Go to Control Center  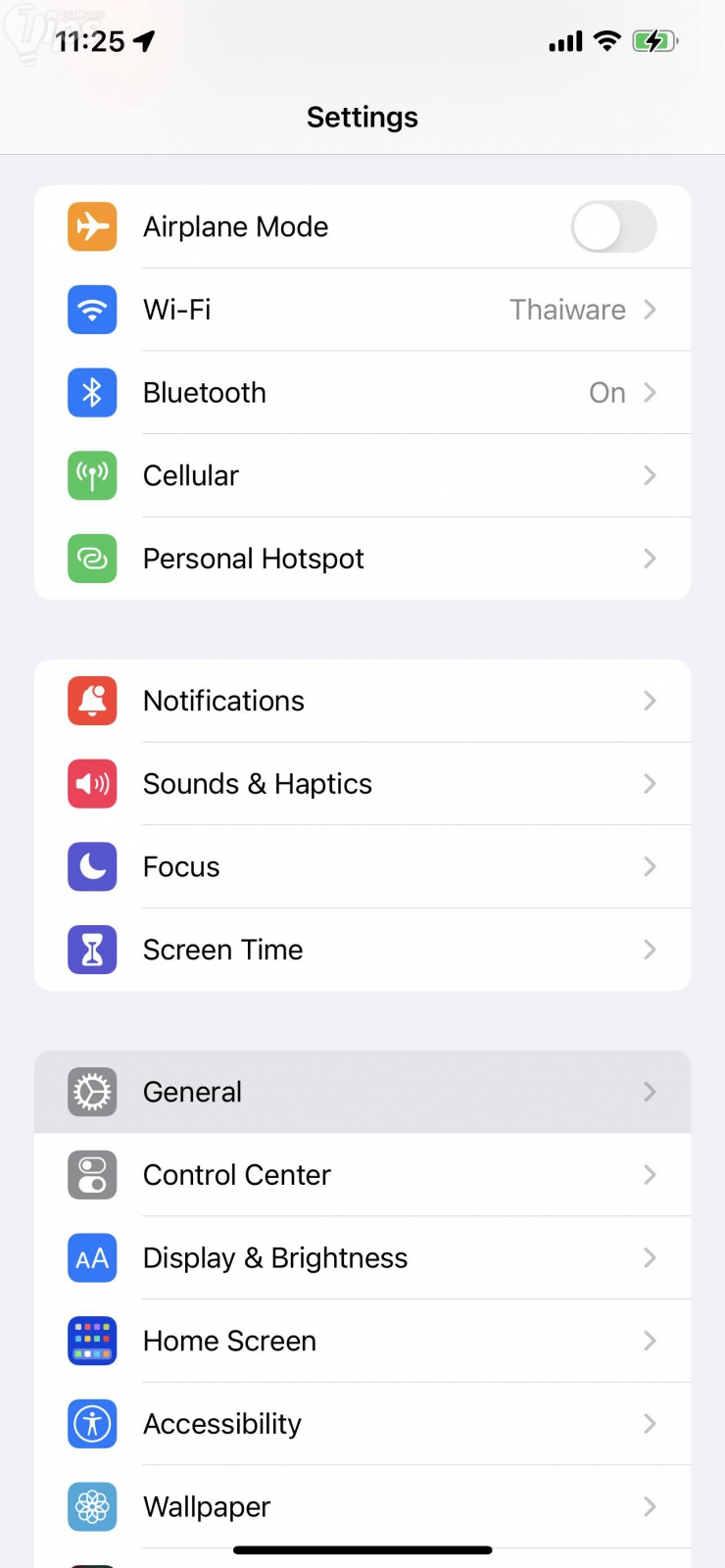(362, 1175)
